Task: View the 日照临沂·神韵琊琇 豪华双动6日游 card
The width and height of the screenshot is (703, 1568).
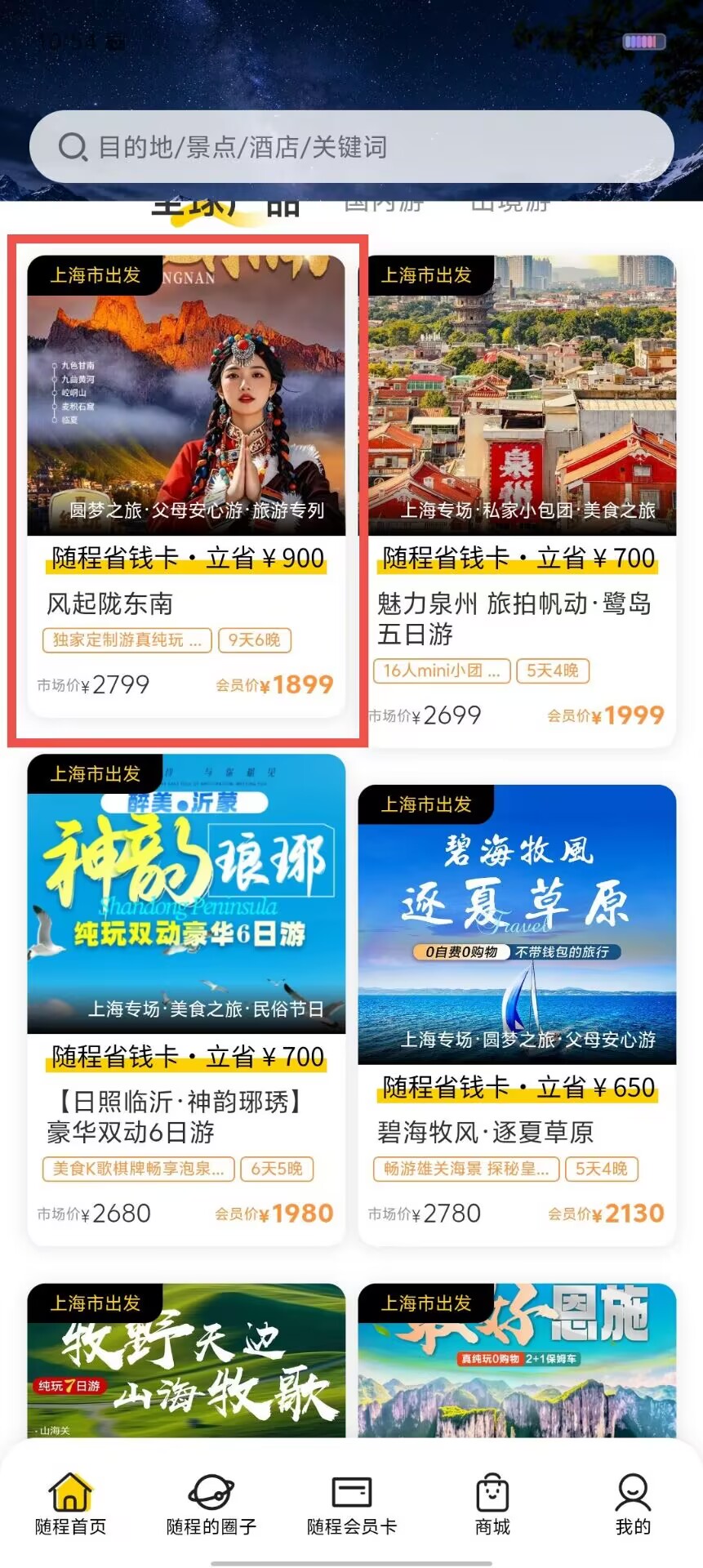Action: point(186,1000)
